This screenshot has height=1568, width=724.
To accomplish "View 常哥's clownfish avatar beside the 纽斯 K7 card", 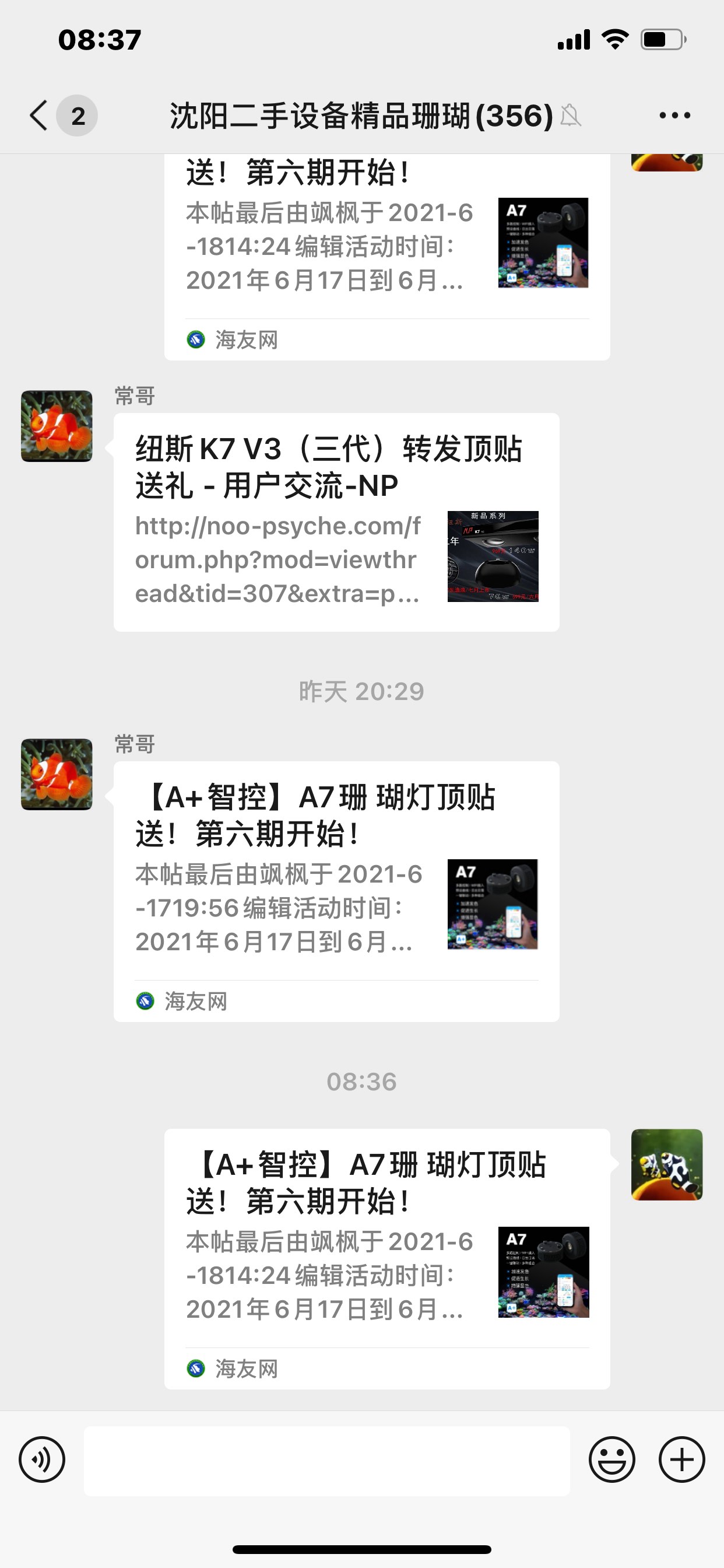I will [x=57, y=426].
